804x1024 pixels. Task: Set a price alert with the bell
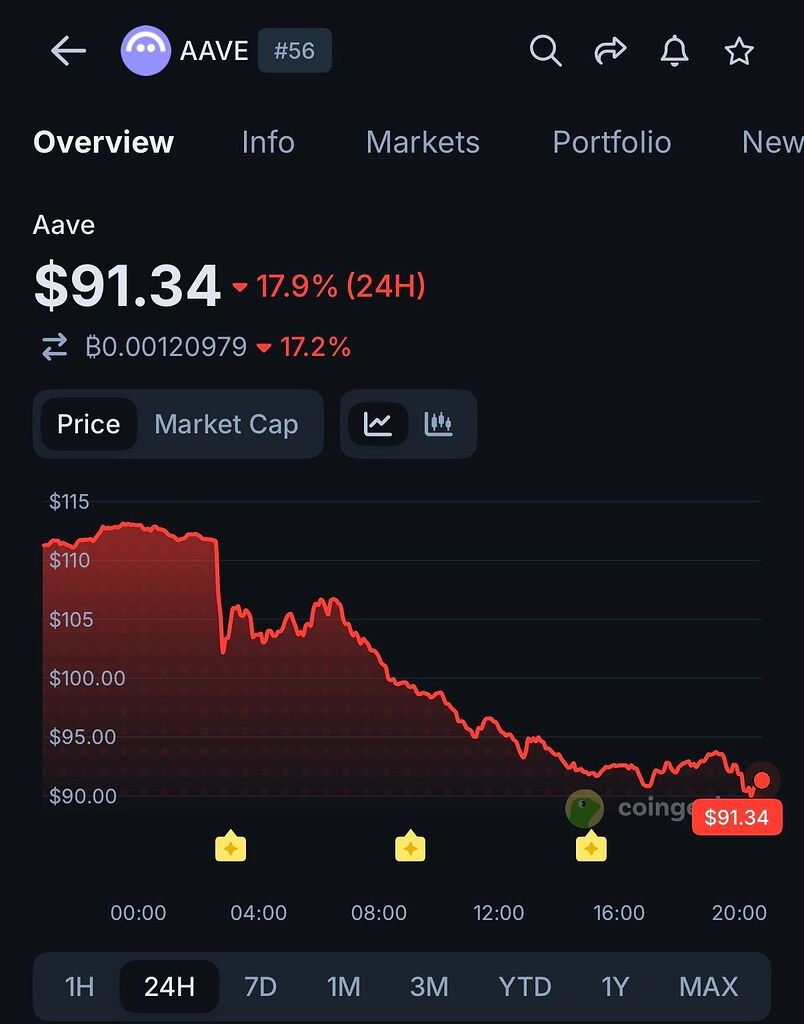click(675, 51)
